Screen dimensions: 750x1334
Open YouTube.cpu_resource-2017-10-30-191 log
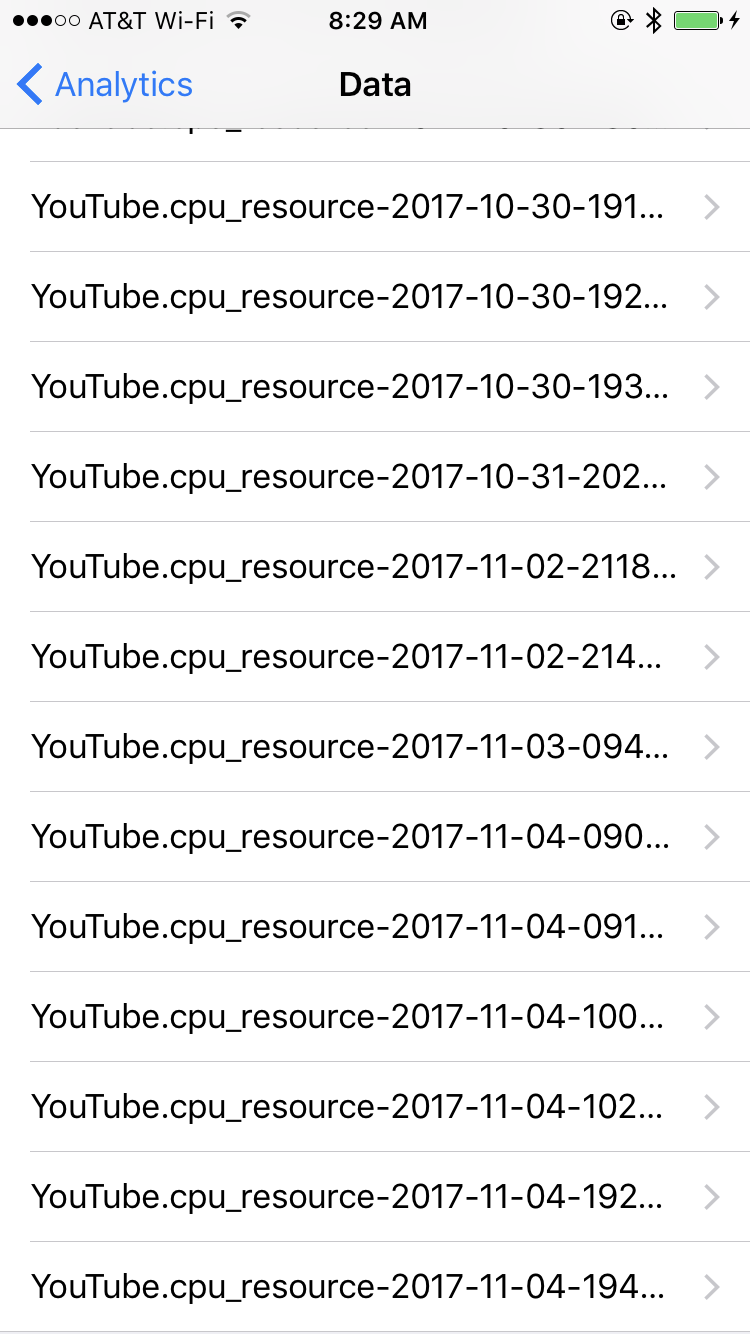(x=375, y=207)
